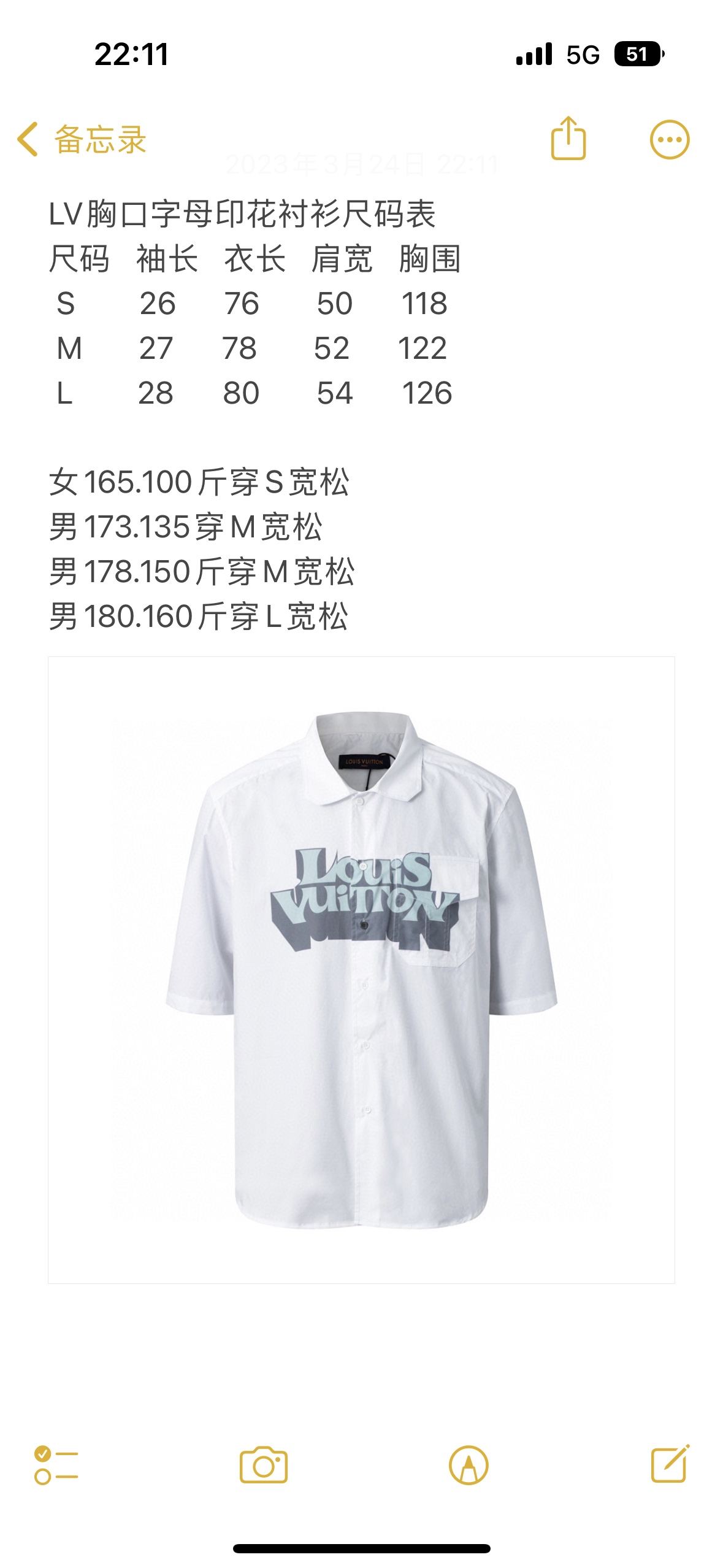
Task: Open the markup drawing tool
Action: pyautogui.click(x=469, y=1465)
